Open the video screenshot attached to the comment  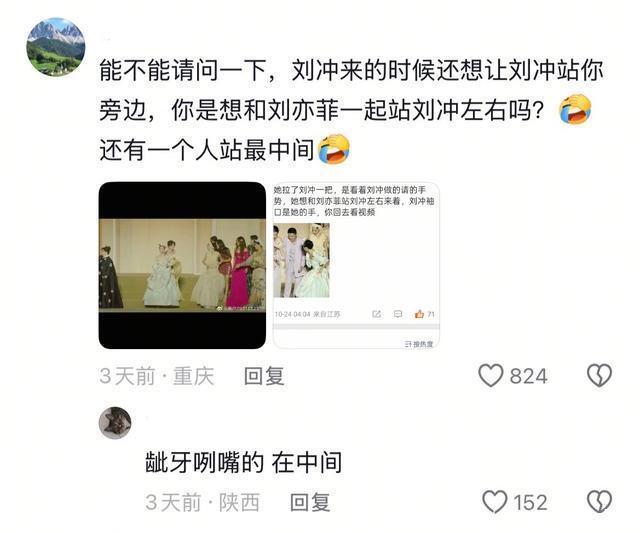182,265
